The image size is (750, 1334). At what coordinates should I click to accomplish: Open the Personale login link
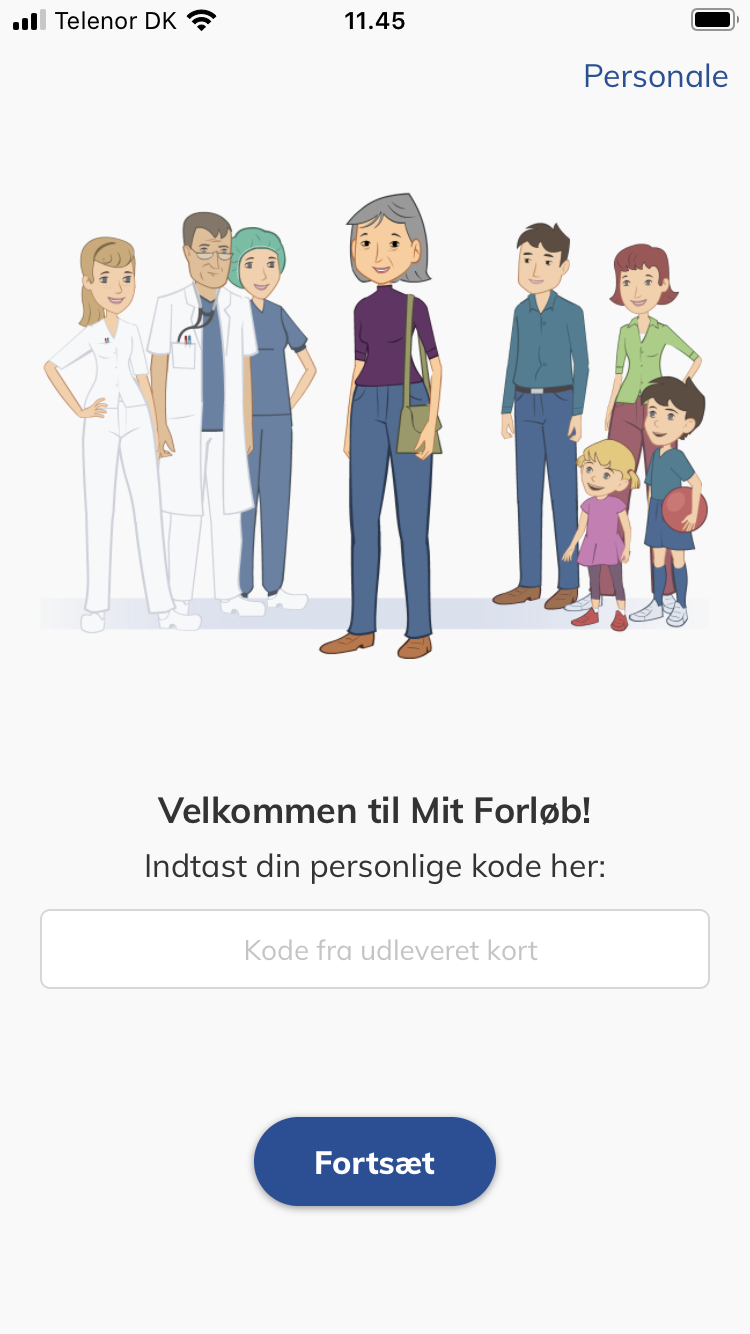pyautogui.click(x=655, y=76)
